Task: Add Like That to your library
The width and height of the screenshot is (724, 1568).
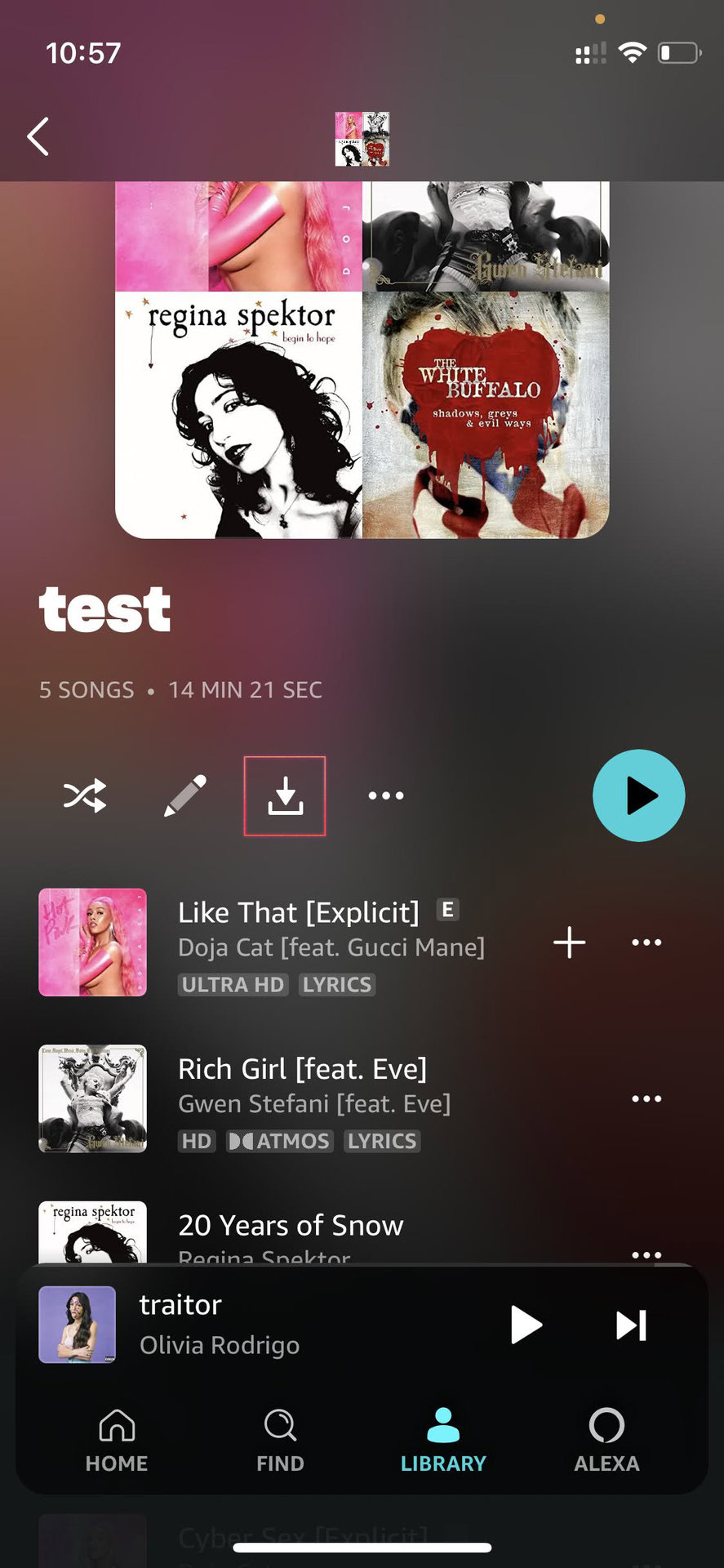Action: tap(569, 942)
